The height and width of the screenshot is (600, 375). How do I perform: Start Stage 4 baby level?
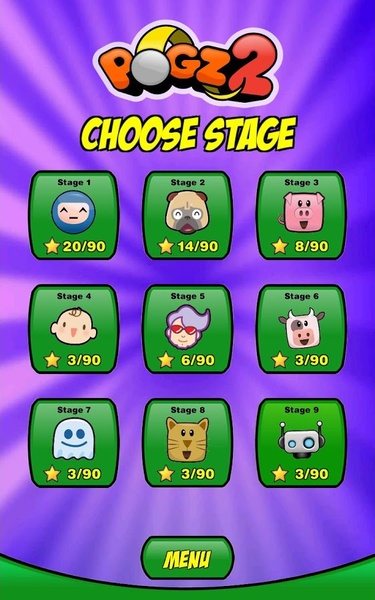74,329
